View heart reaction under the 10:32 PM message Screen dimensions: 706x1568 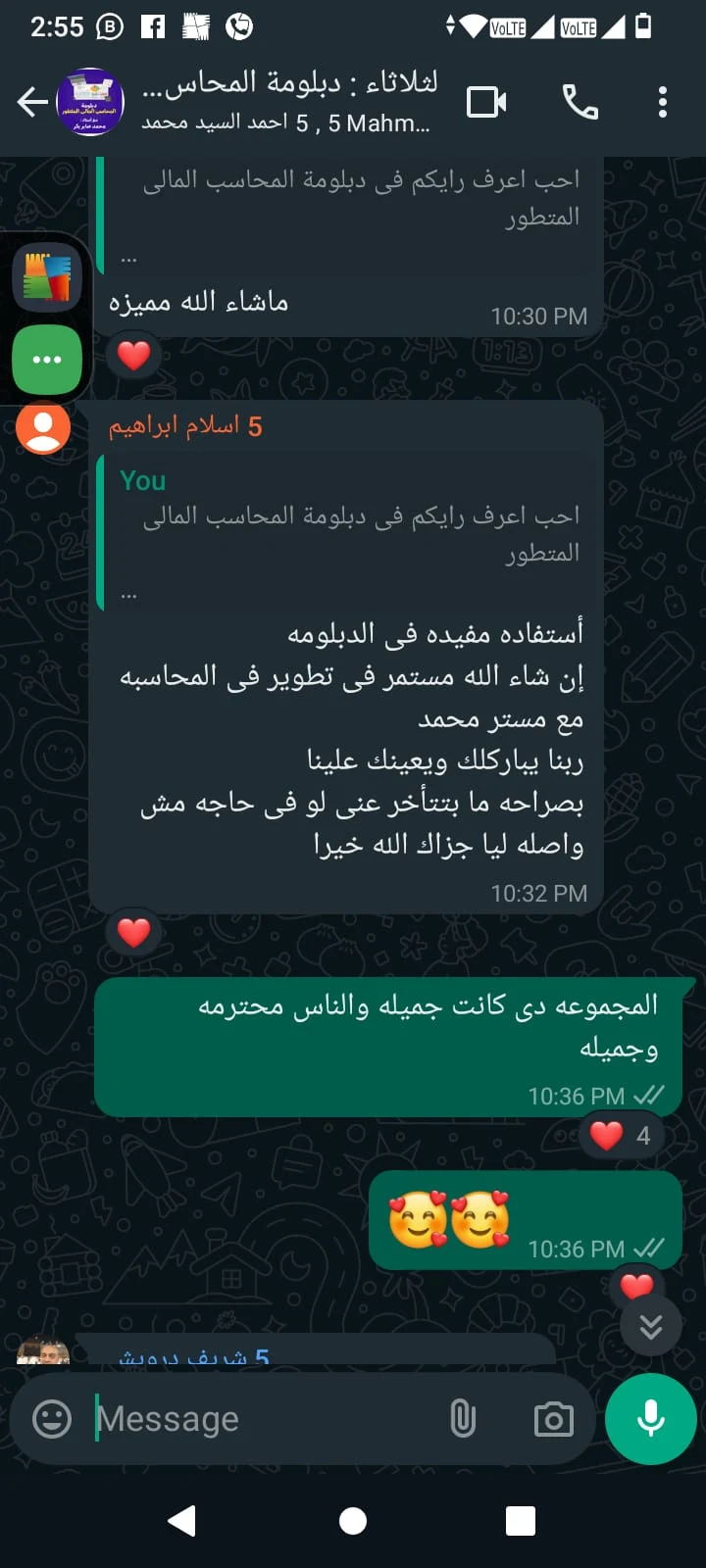pos(134,932)
